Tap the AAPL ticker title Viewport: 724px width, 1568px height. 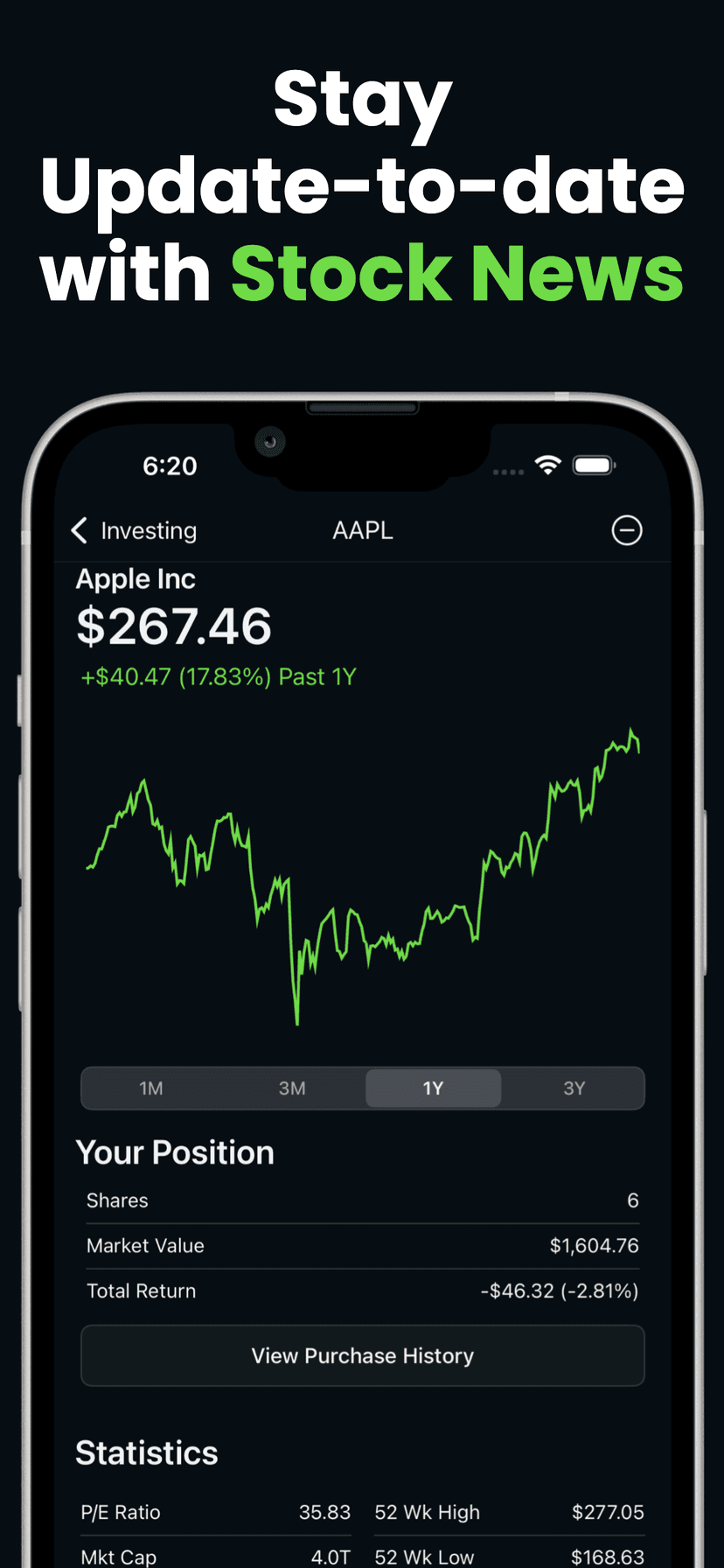[362, 529]
